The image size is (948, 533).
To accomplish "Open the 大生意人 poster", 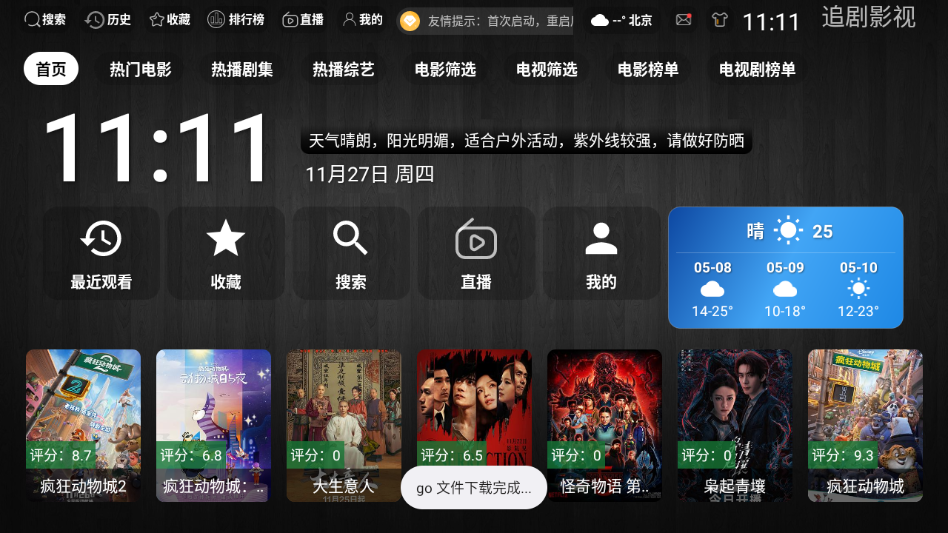I will pyautogui.click(x=344, y=424).
